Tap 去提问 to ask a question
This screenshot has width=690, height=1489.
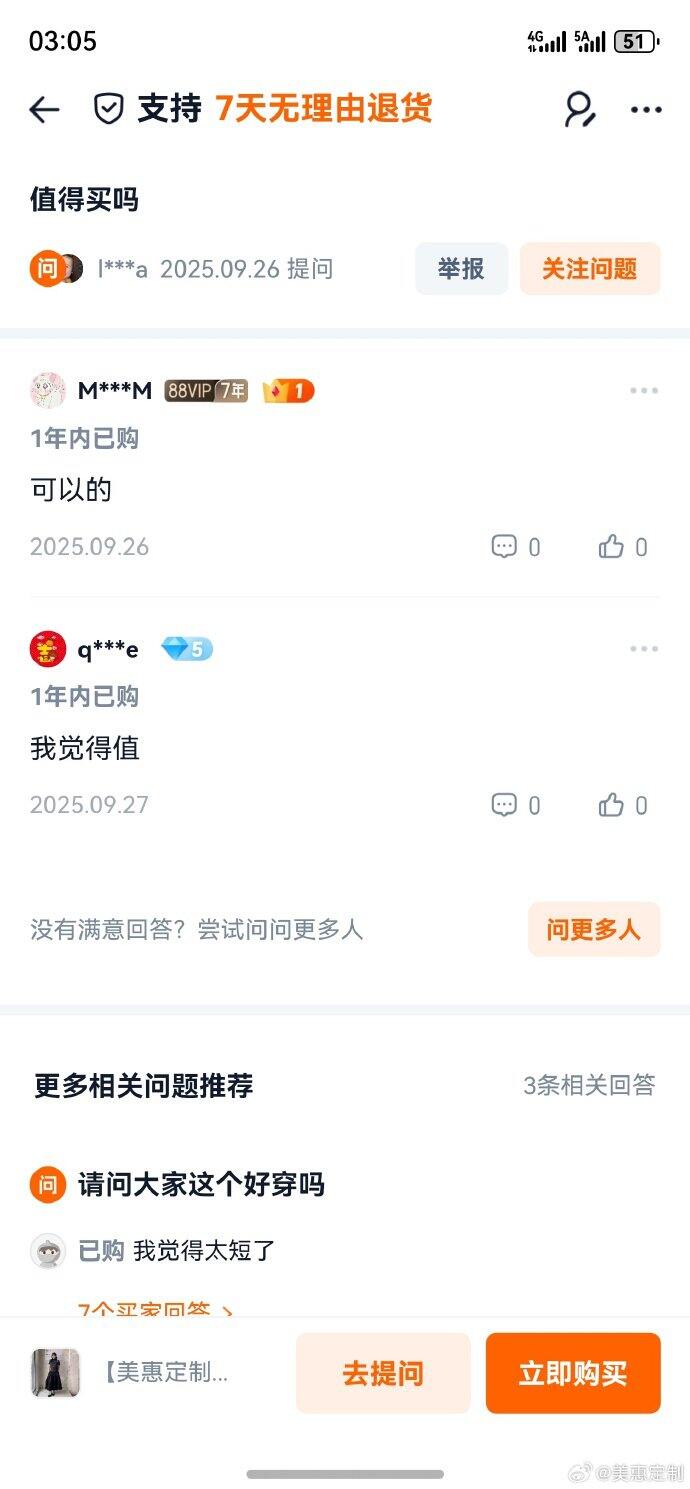(x=383, y=1373)
